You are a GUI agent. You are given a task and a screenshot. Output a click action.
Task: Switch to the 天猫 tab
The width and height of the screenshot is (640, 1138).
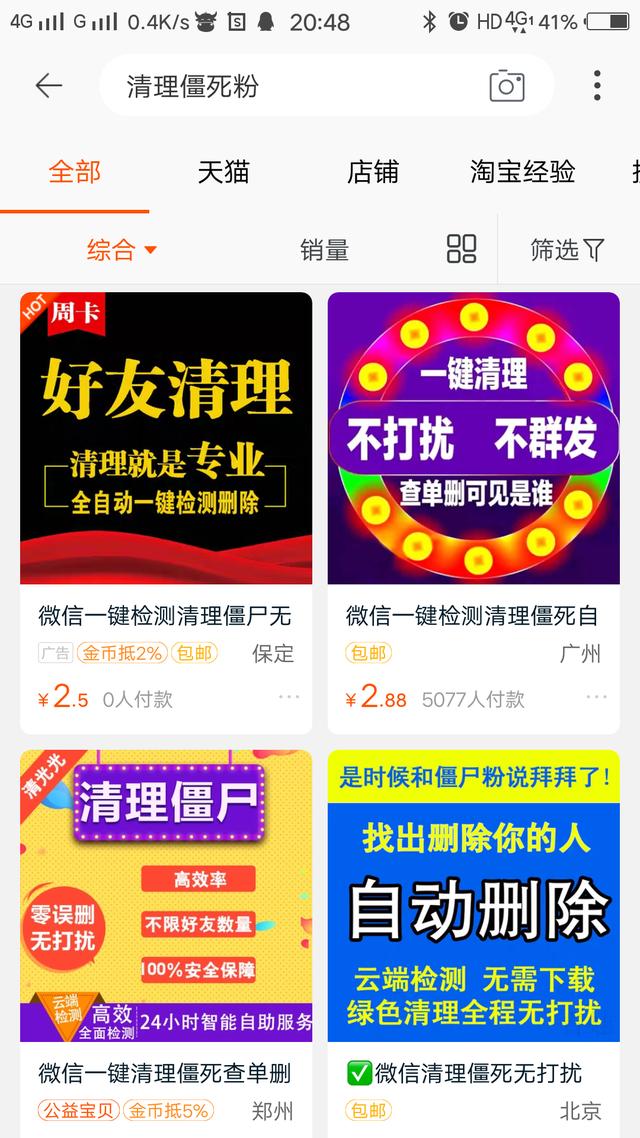[223, 172]
